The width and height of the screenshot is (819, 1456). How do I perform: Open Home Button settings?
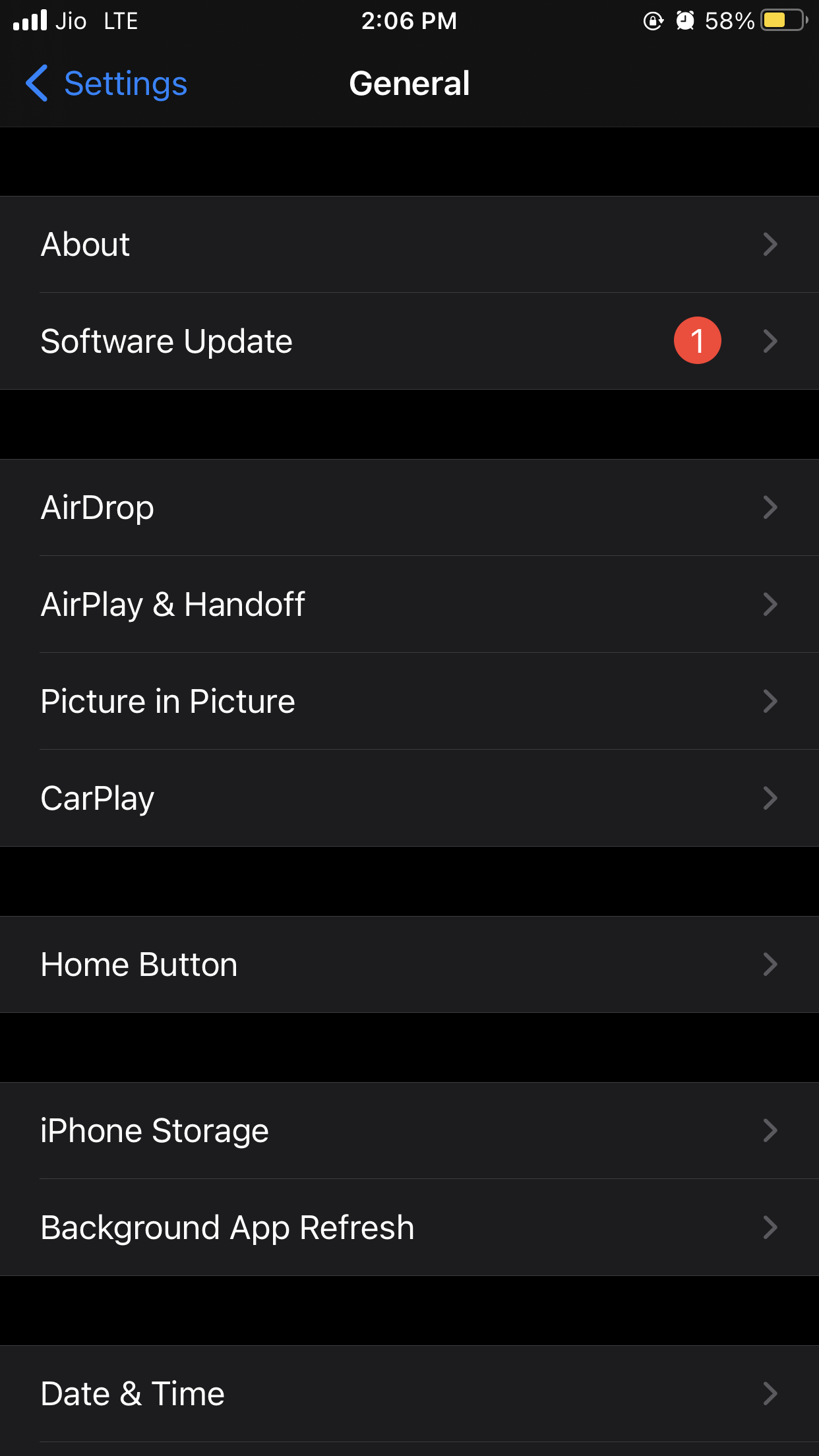(x=409, y=965)
